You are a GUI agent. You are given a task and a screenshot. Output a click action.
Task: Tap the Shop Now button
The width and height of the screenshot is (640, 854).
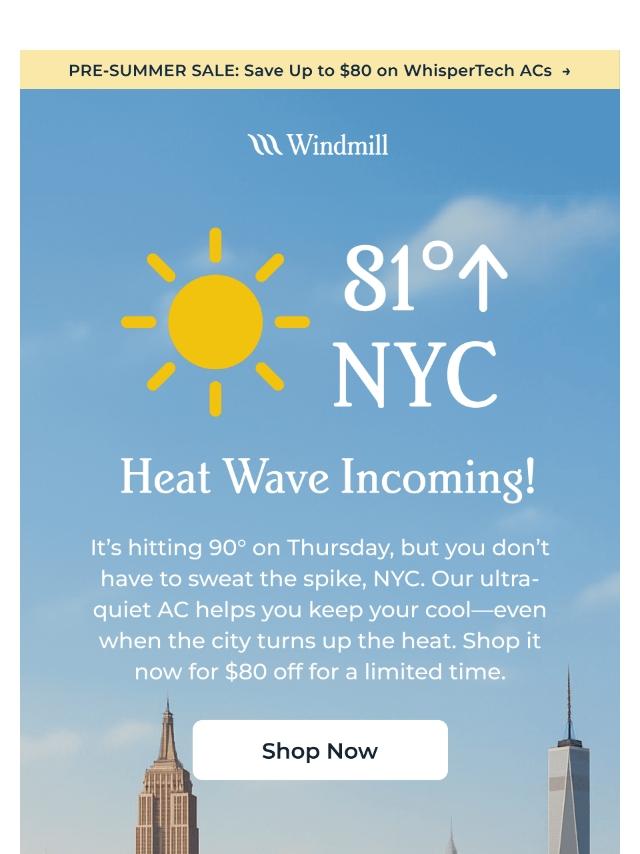point(320,750)
